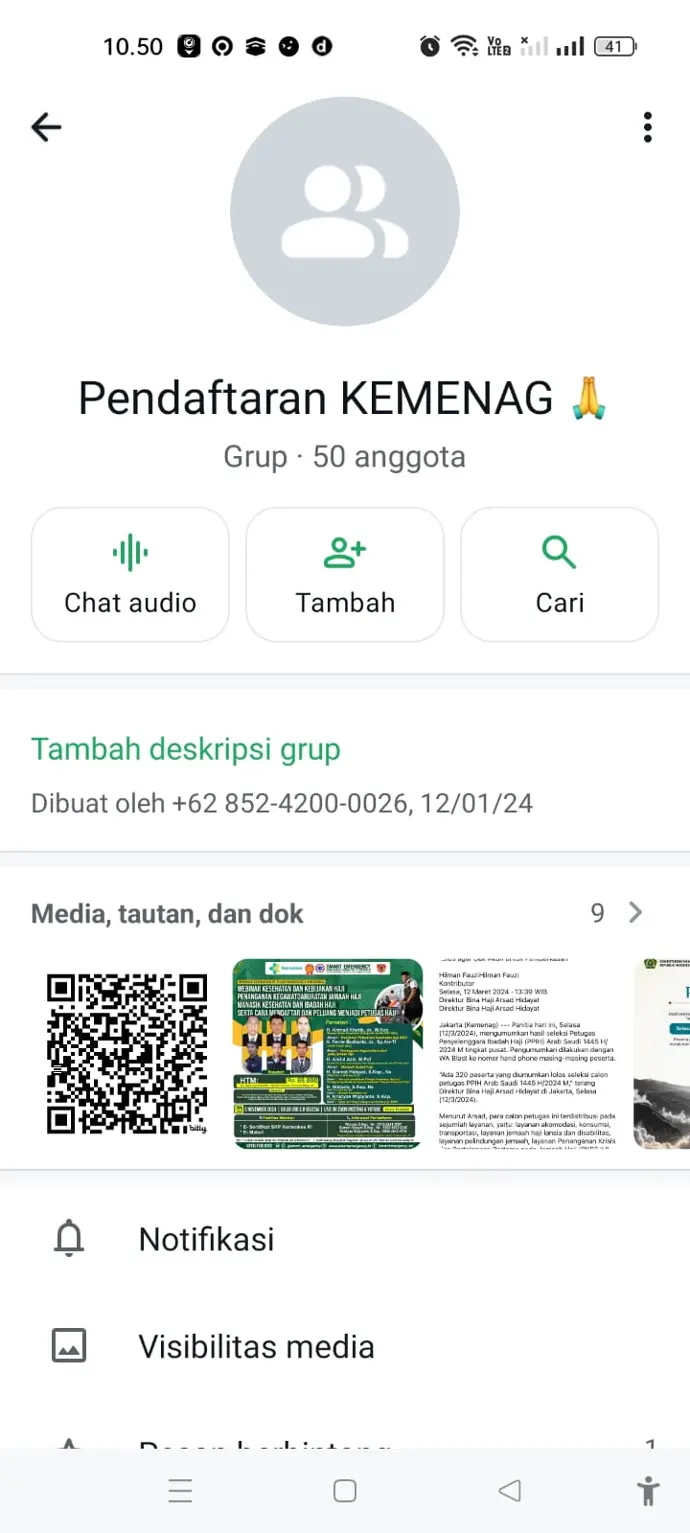
Task: Tap the system recent apps button
Action: point(181,1491)
